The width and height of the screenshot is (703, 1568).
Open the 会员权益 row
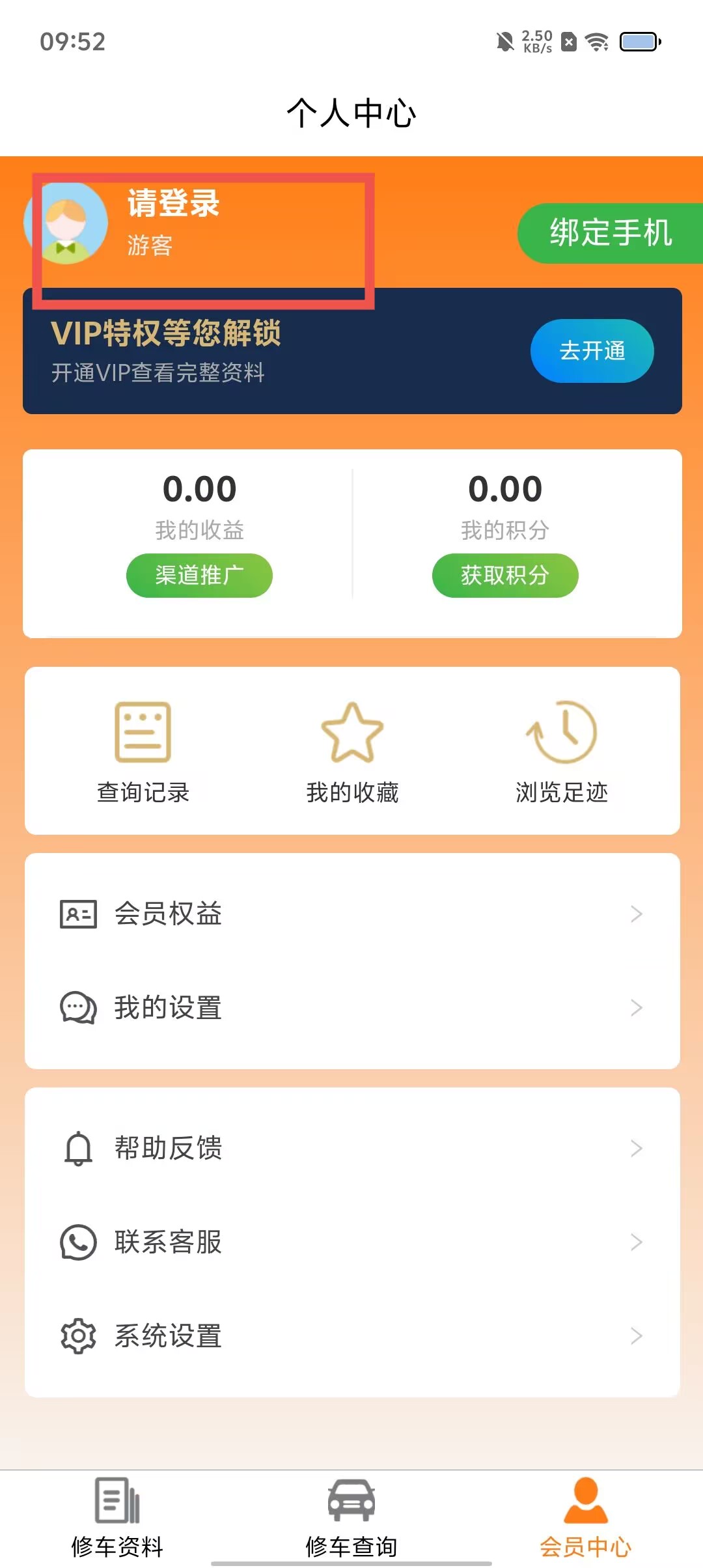click(x=351, y=914)
